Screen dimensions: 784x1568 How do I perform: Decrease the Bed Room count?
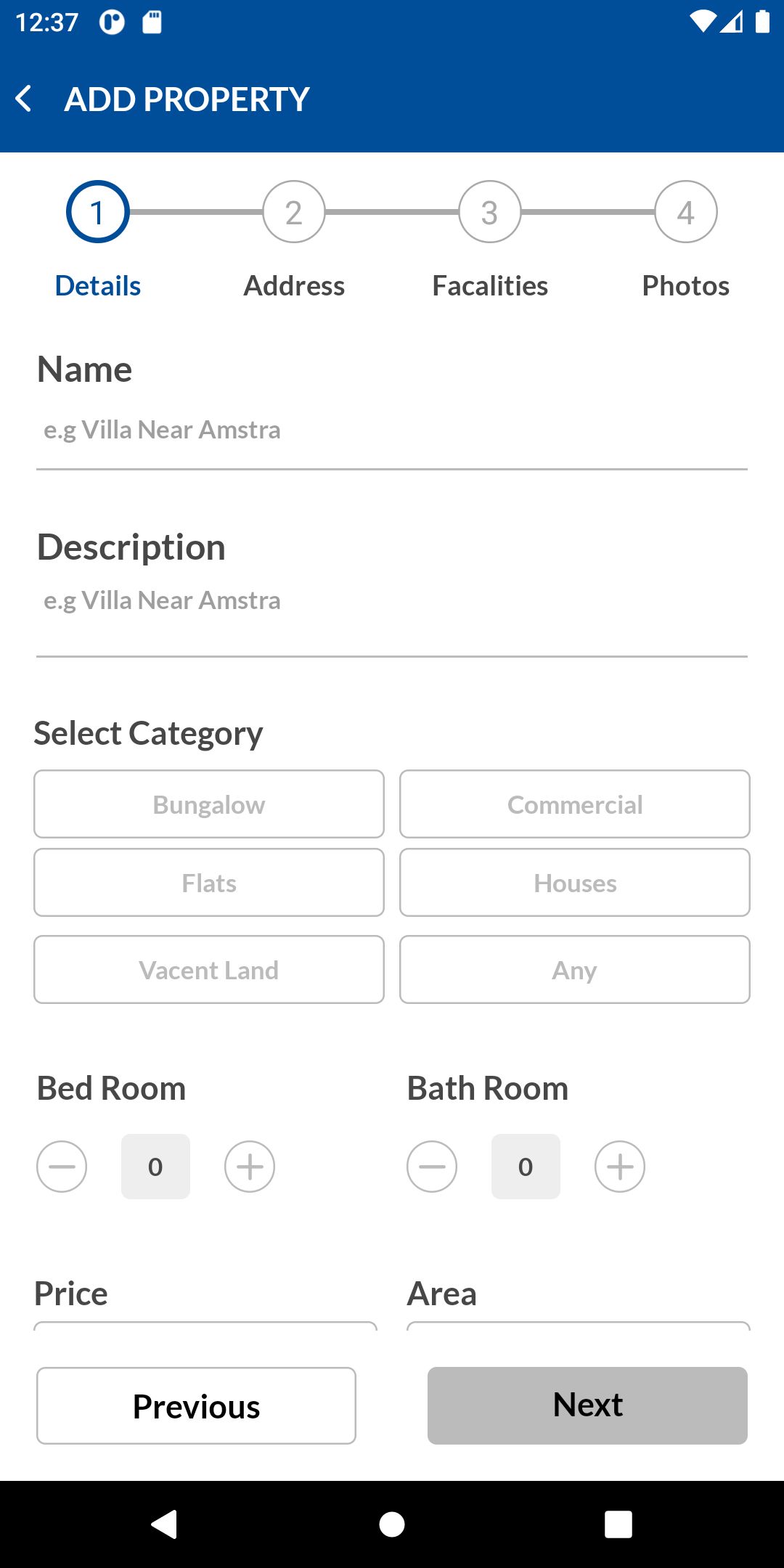(x=62, y=1167)
